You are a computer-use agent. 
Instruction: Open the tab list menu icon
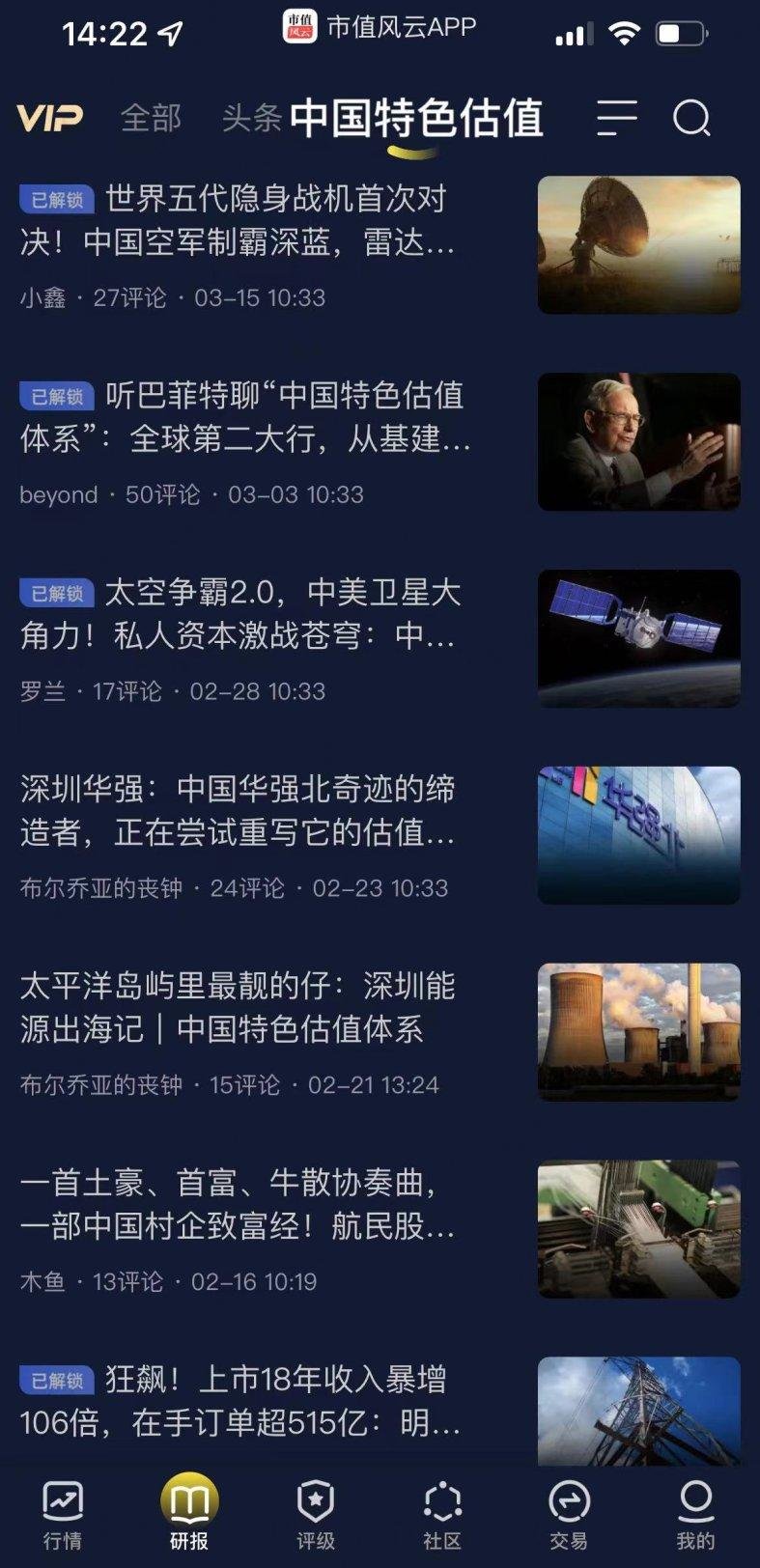[617, 119]
